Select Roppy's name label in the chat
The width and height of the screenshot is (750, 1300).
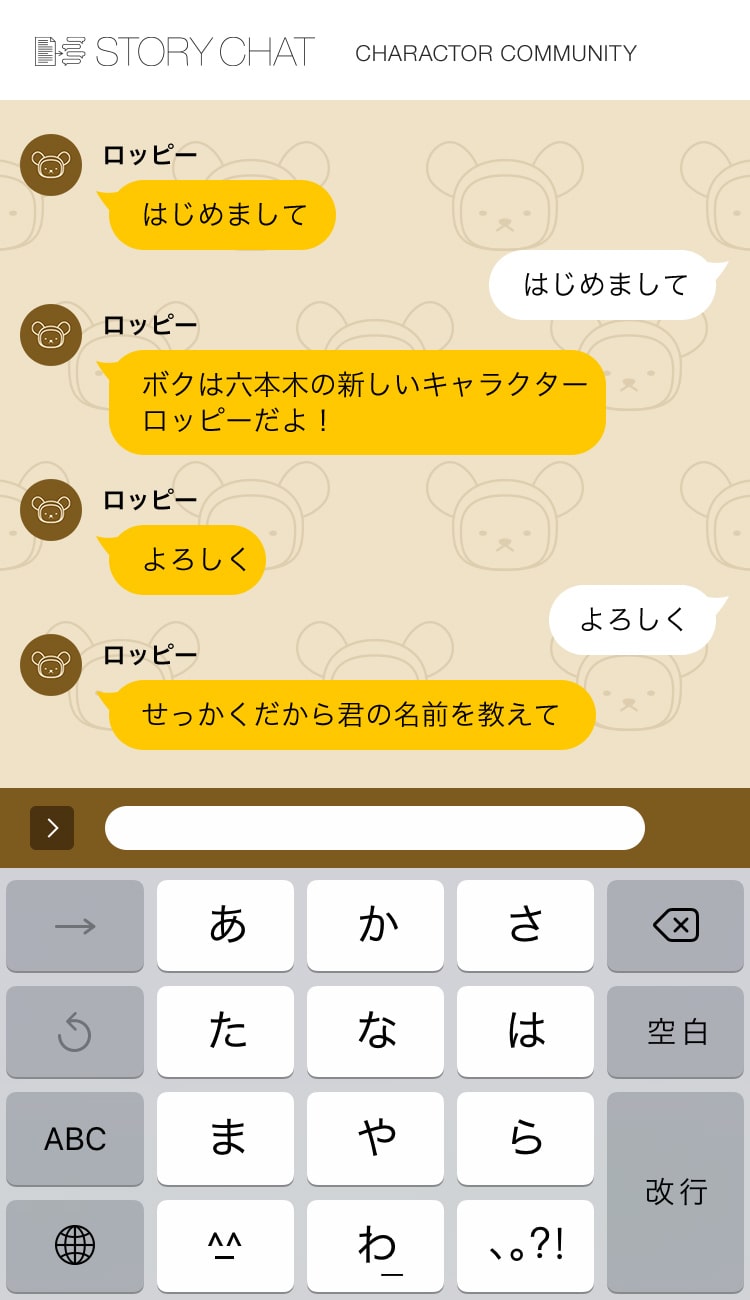pos(147,154)
